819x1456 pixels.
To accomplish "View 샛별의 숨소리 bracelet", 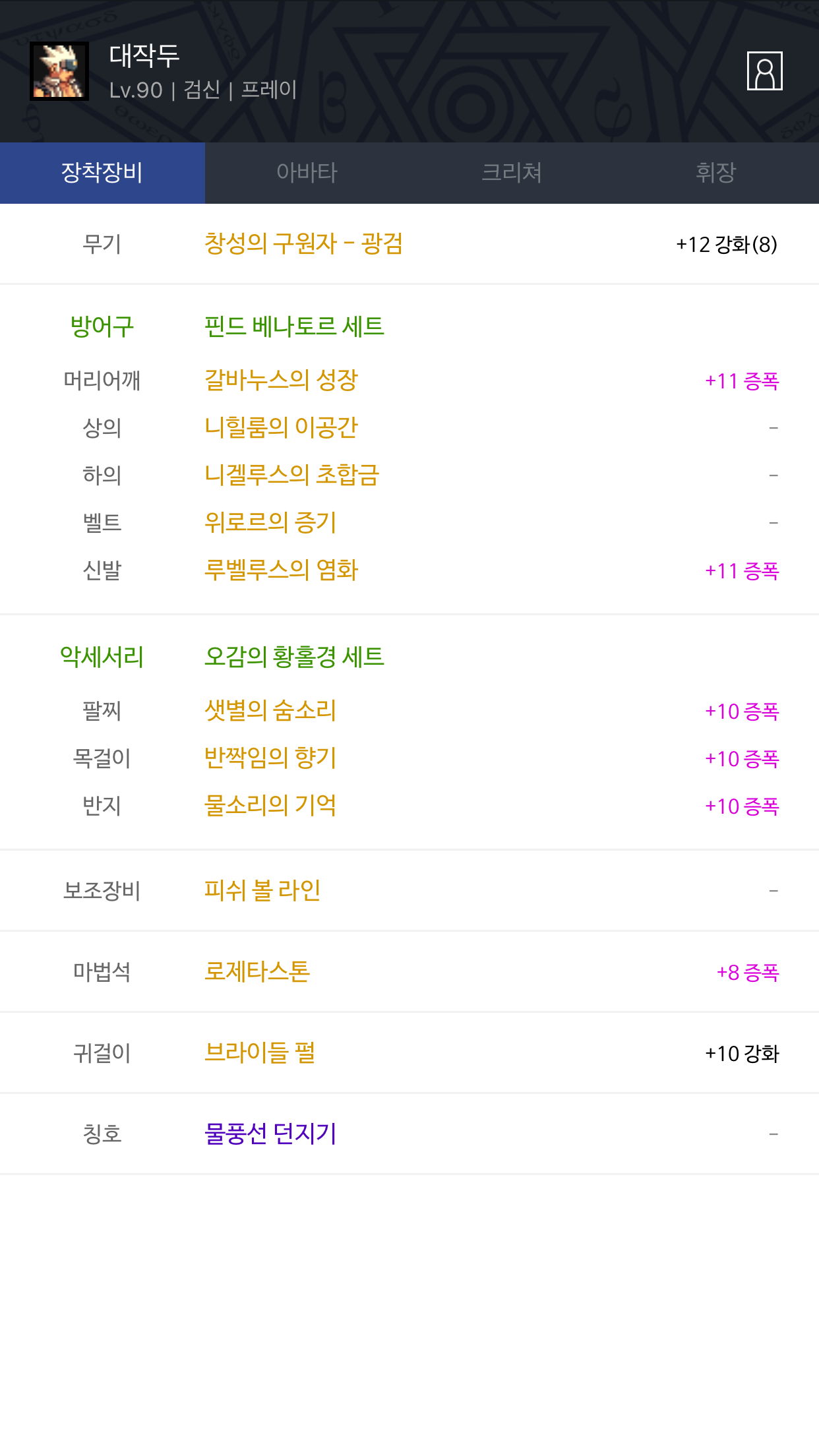I will coord(270,711).
